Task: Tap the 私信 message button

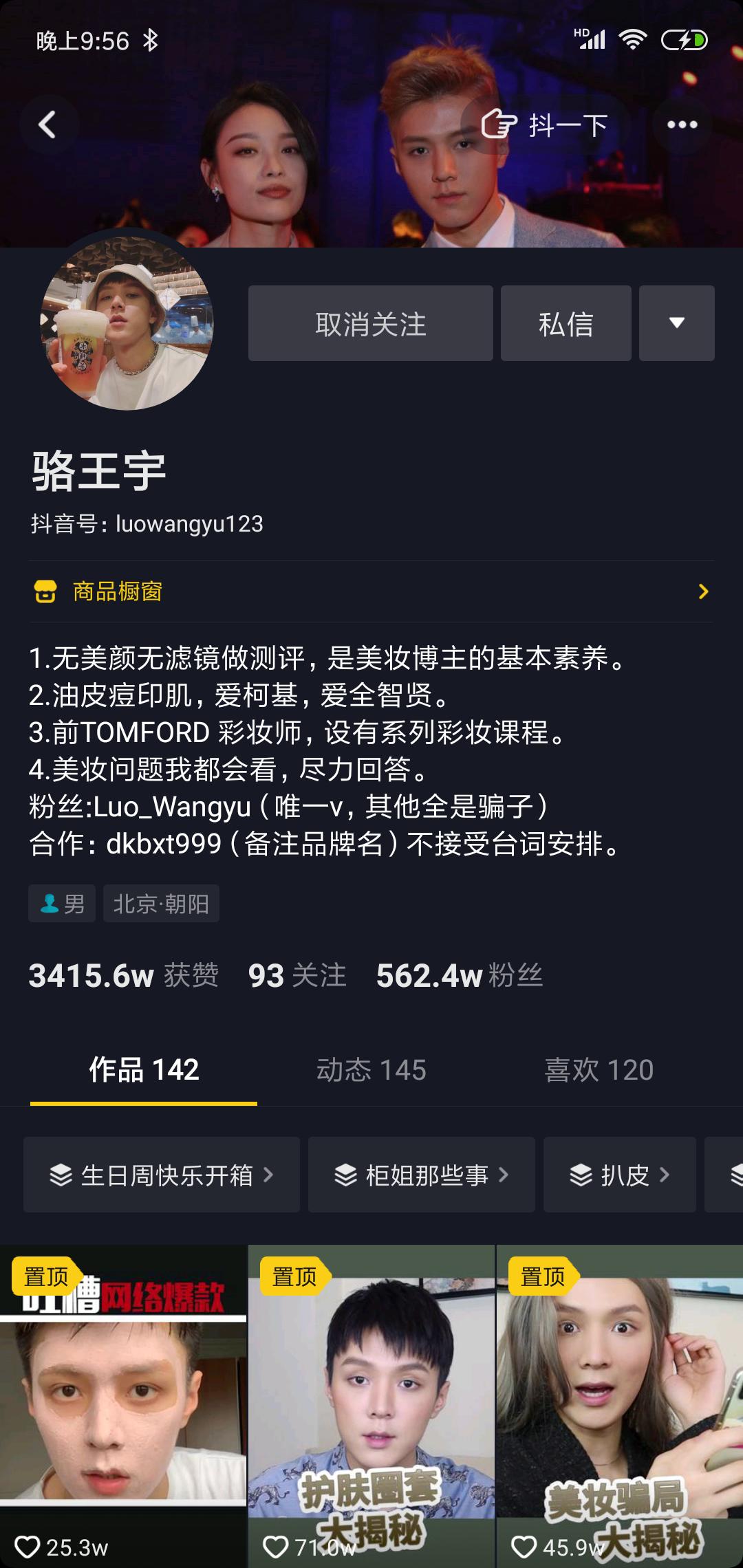Action: pyautogui.click(x=566, y=323)
